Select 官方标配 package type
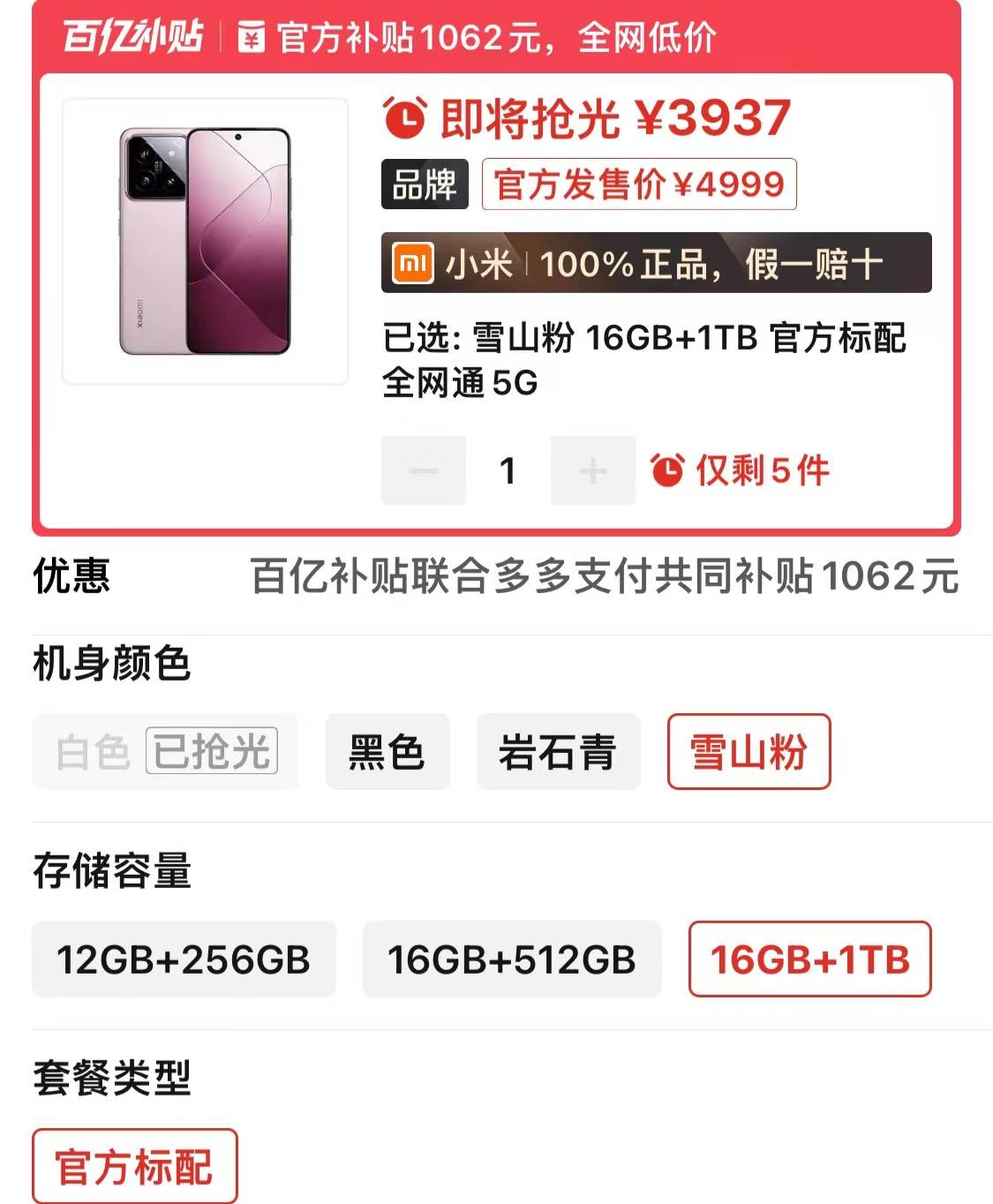993x1204 pixels. (x=134, y=1166)
